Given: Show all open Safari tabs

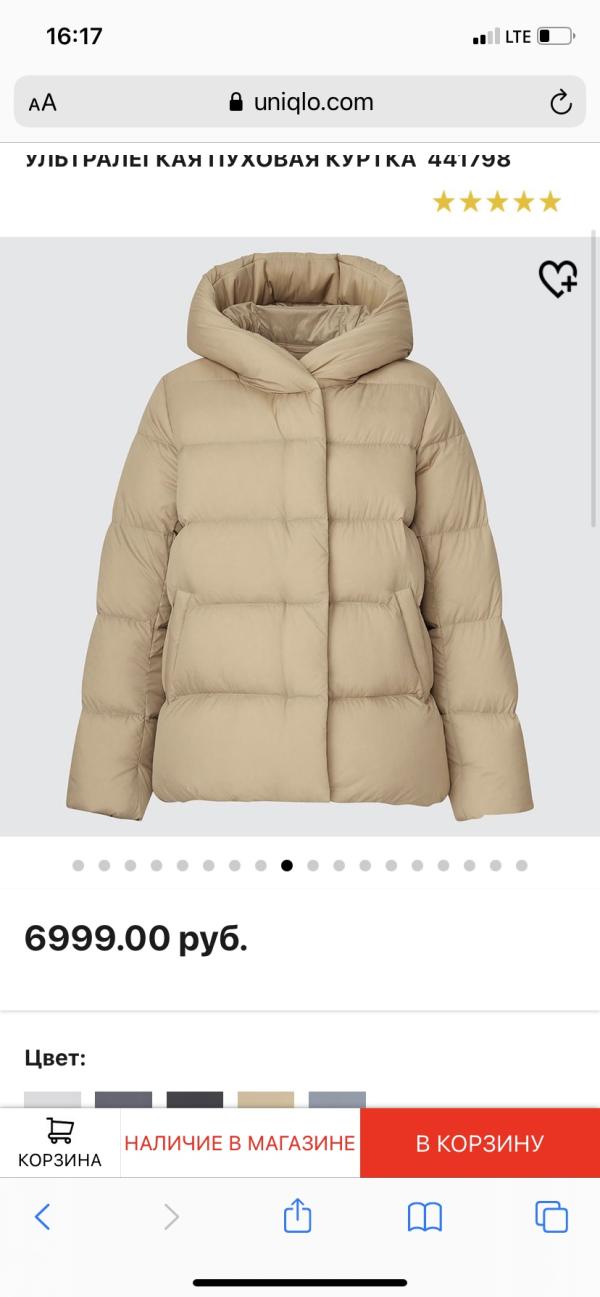Looking at the screenshot, I should click(552, 1216).
